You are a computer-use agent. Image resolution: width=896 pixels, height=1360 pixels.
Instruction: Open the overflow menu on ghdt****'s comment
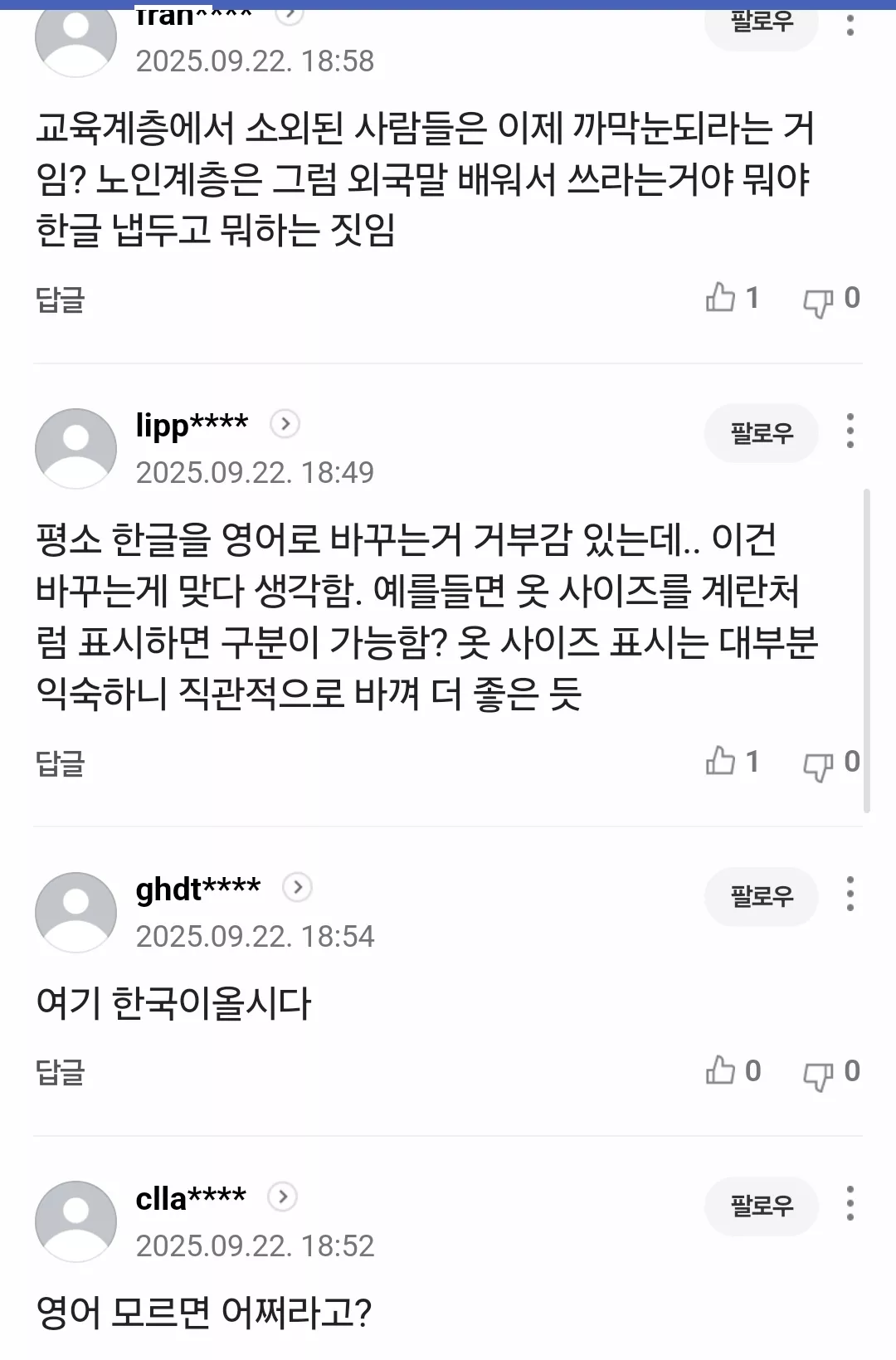coord(850,894)
